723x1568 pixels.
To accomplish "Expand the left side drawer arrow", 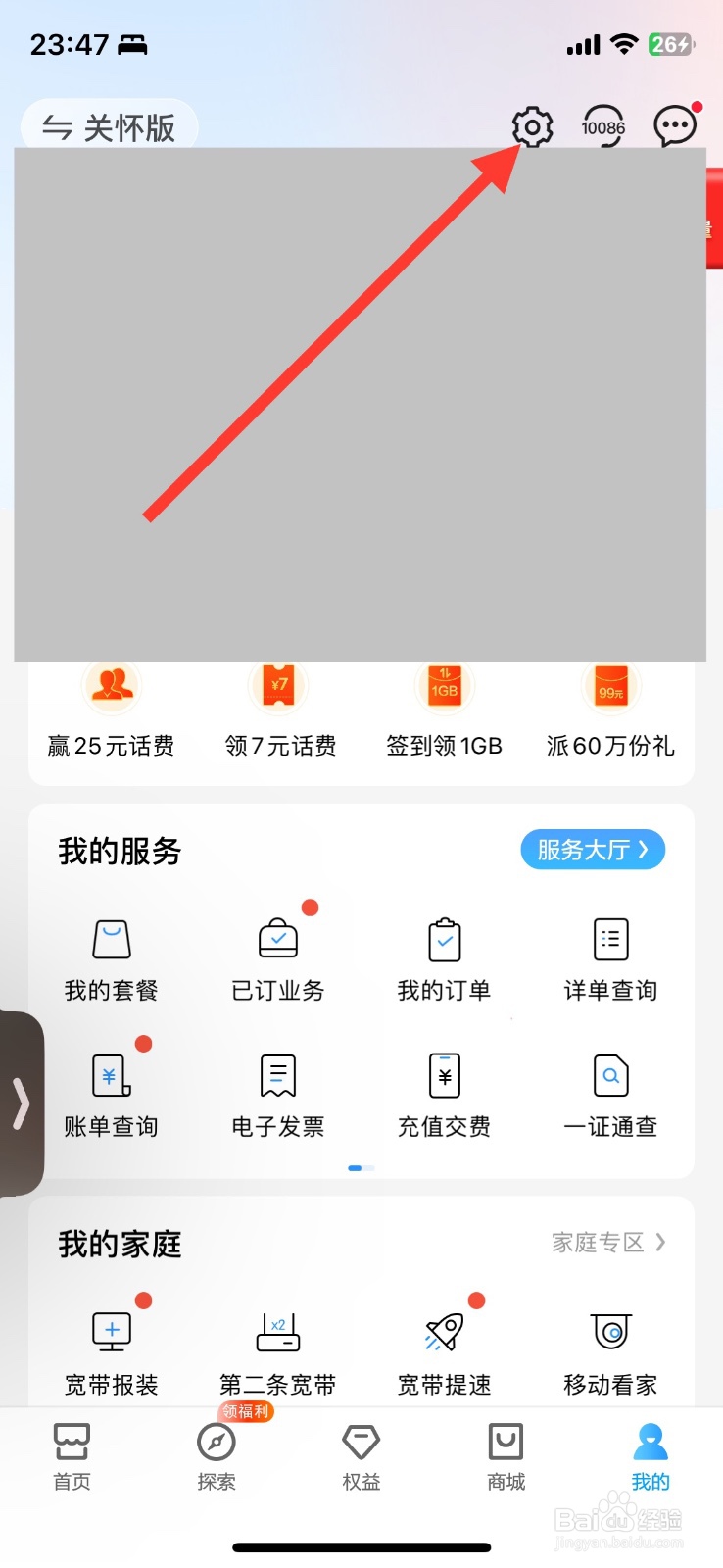I will 22,1102.
